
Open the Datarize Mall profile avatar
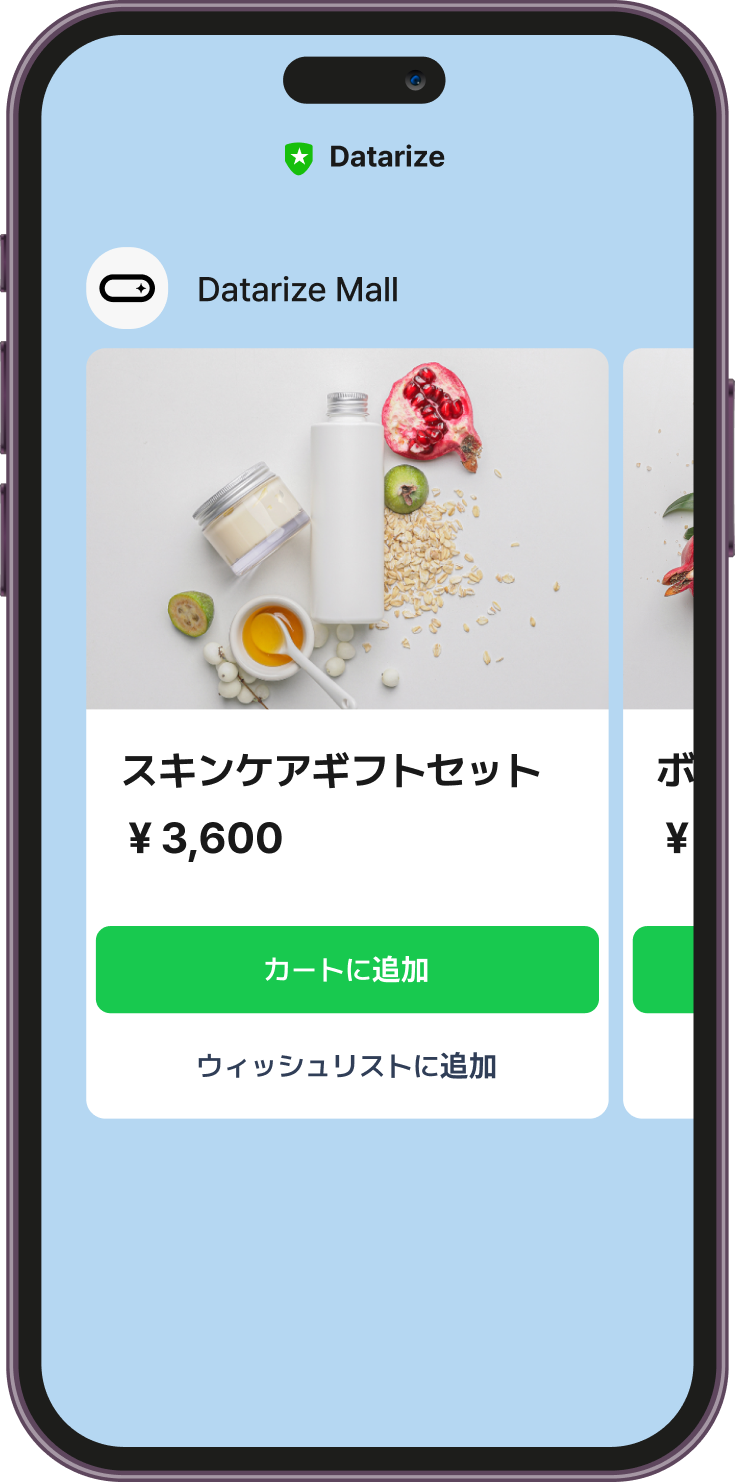127,289
